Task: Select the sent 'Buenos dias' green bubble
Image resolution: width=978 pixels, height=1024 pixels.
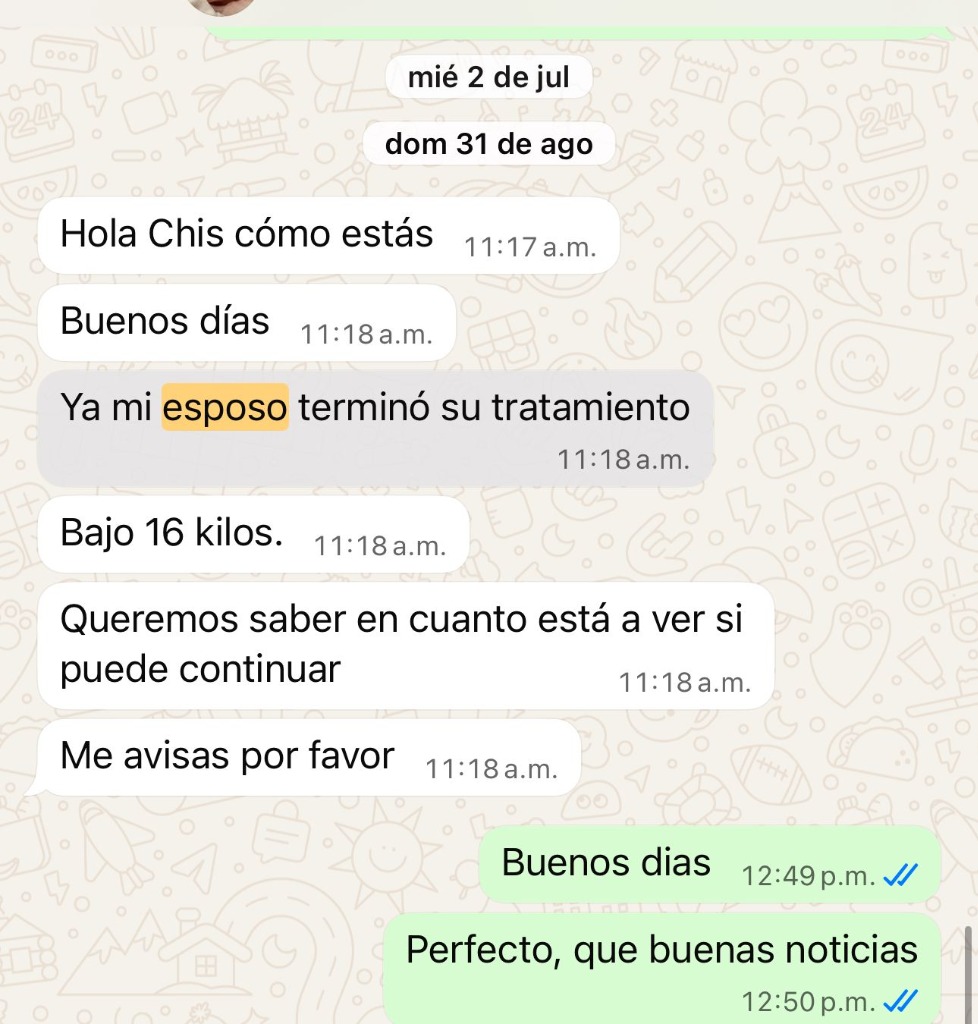Action: pyautogui.click(x=605, y=861)
